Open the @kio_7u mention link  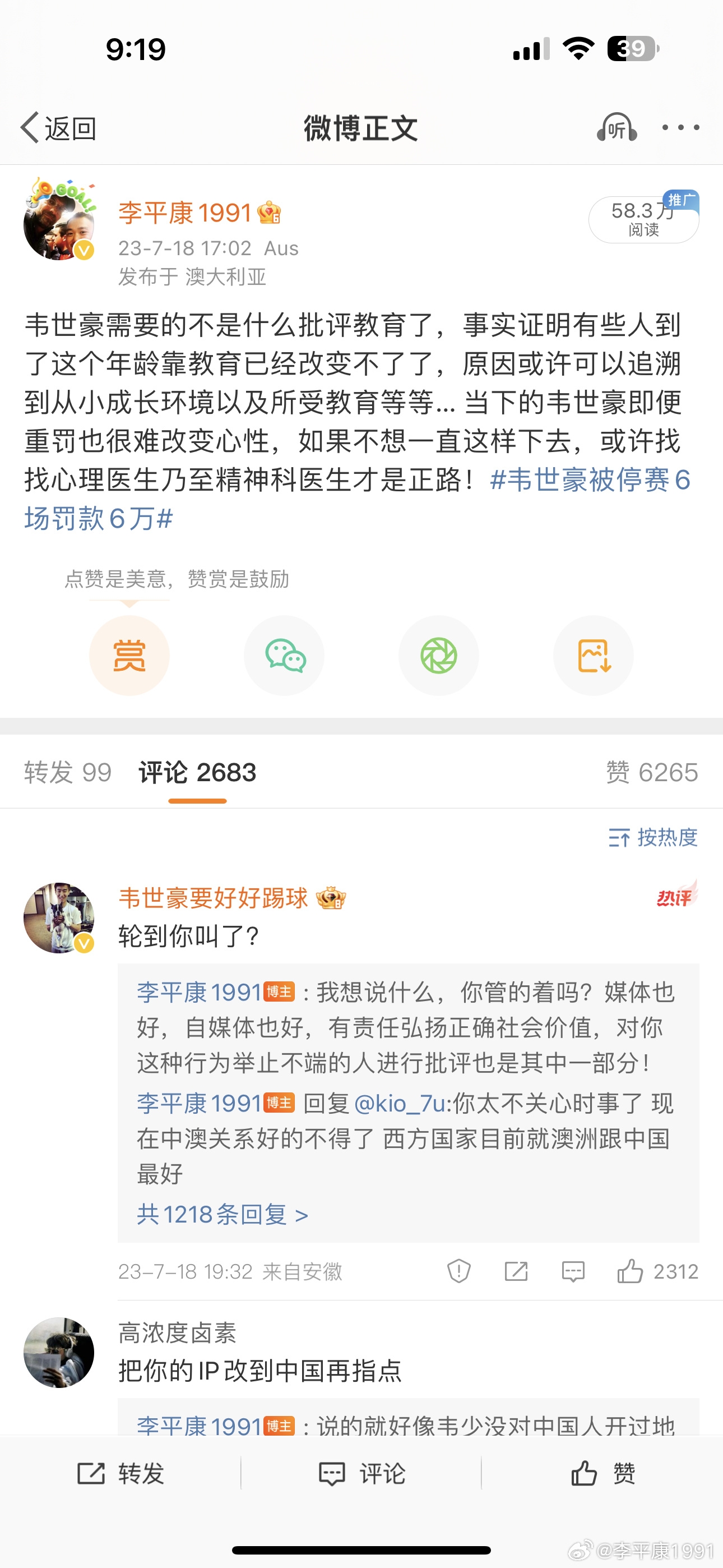pos(400,1104)
